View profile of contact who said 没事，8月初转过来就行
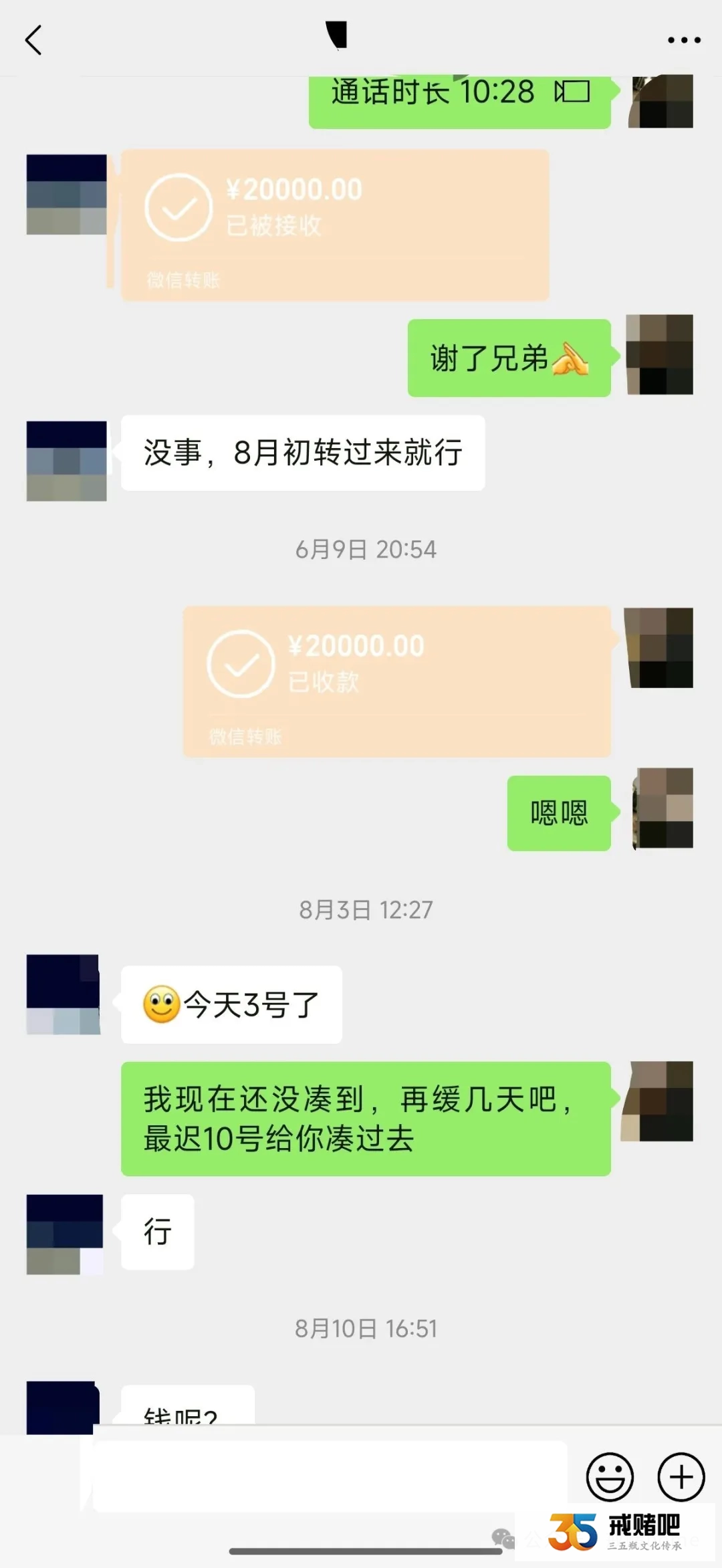722x1568 pixels. tap(66, 461)
